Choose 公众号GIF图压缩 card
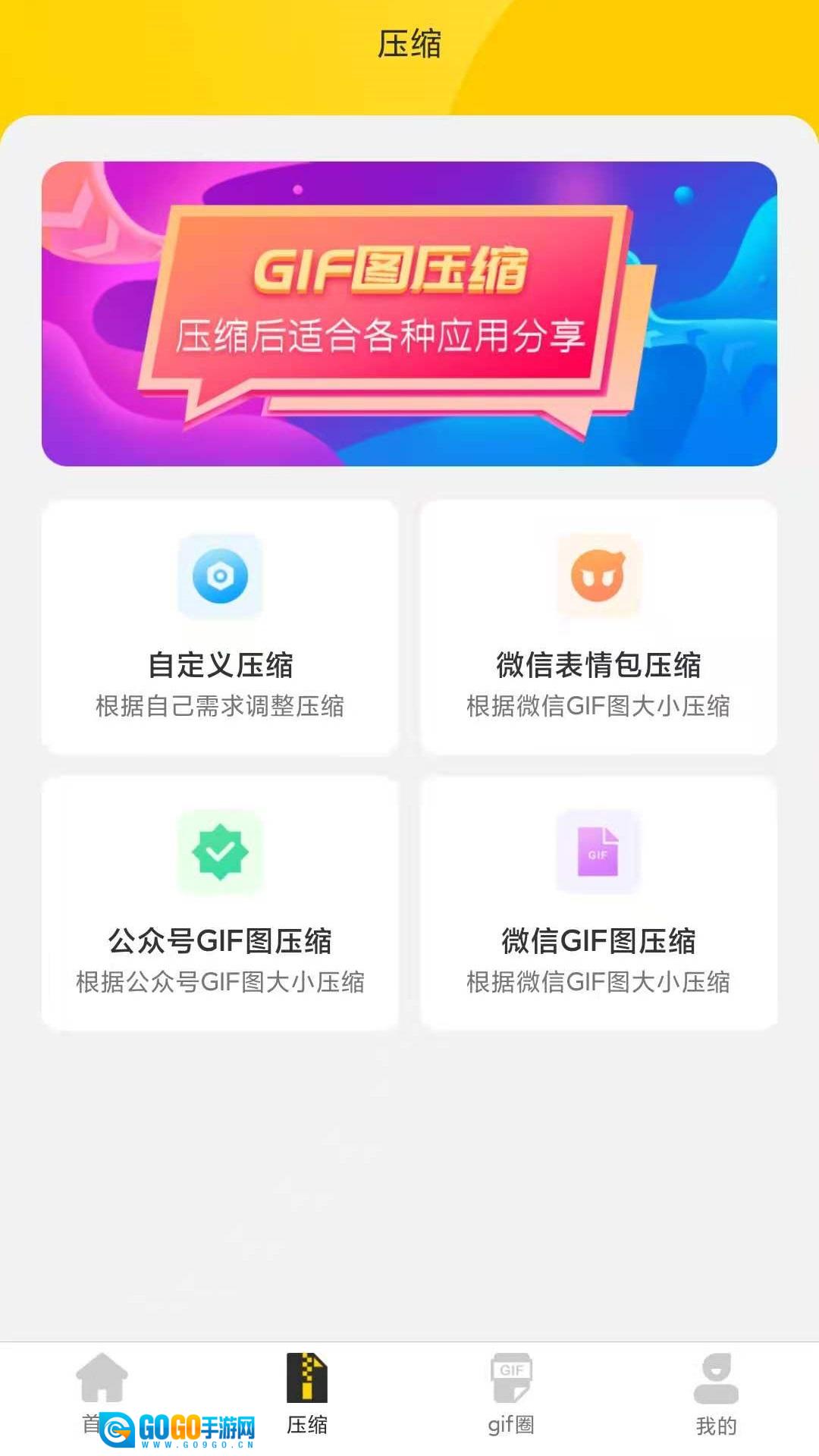Screen dimensions: 819x1456 pos(220,902)
